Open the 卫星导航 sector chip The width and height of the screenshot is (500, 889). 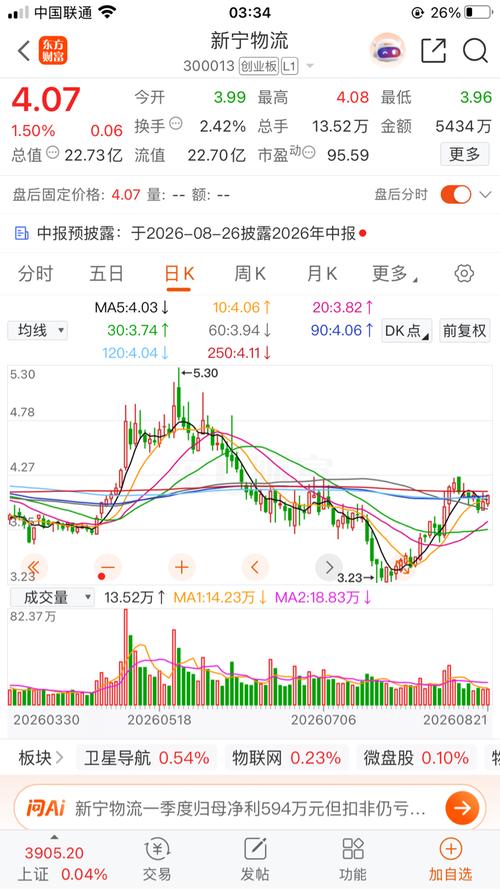147,757
